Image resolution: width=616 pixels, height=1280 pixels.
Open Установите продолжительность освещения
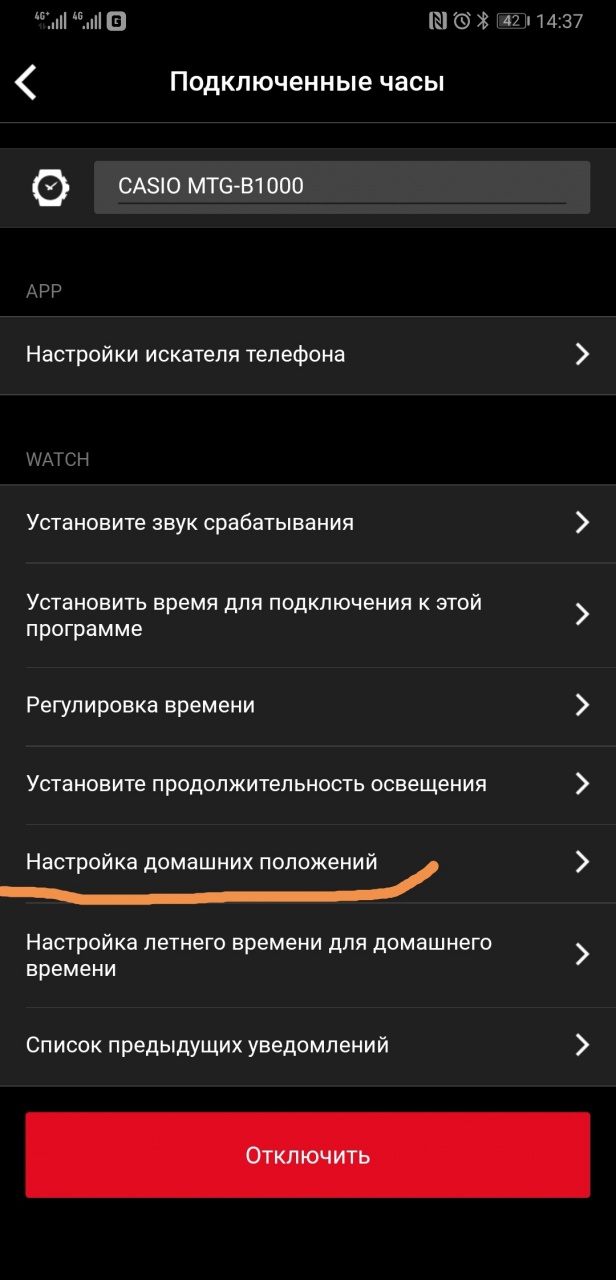(308, 784)
